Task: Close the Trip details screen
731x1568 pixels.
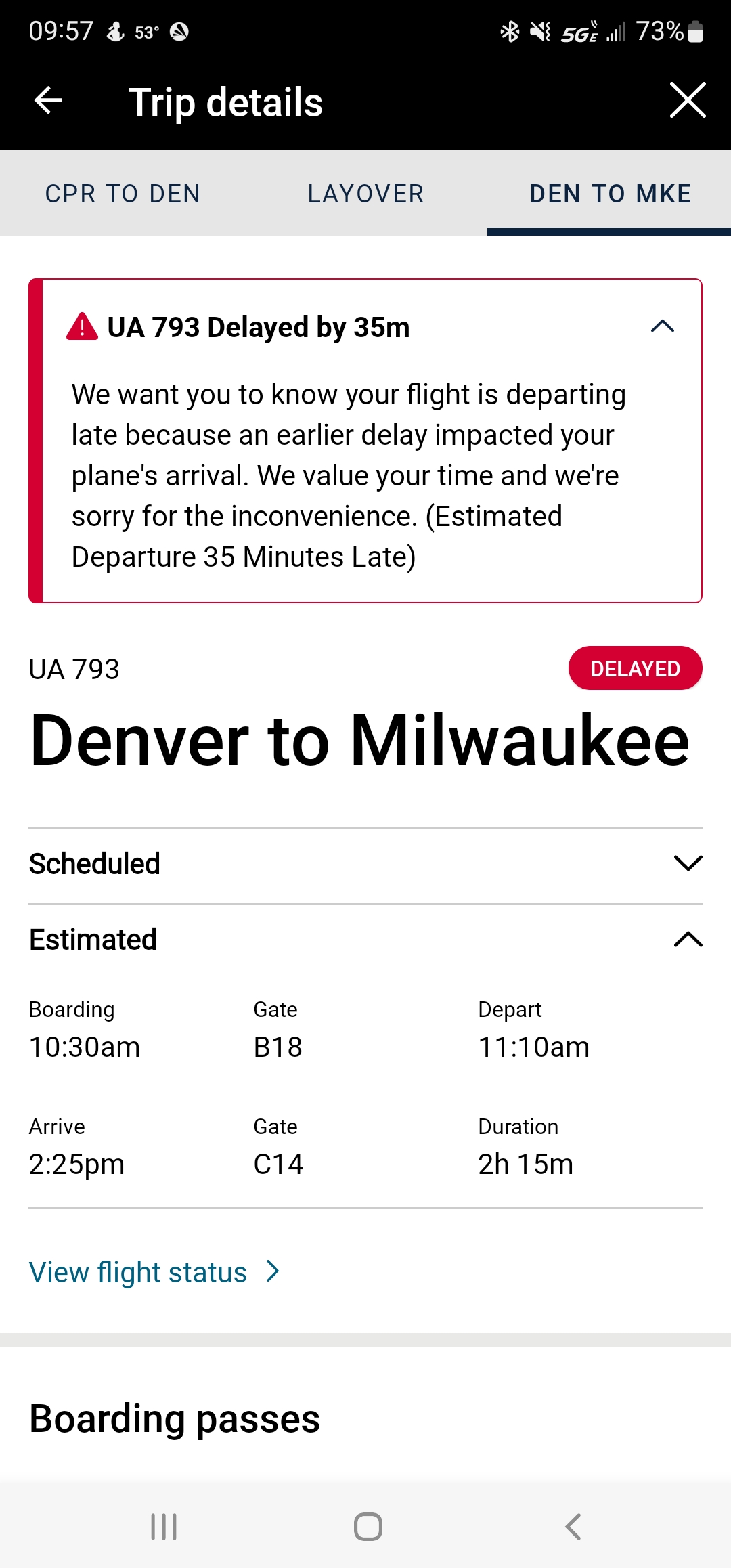Action: [x=688, y=100]
